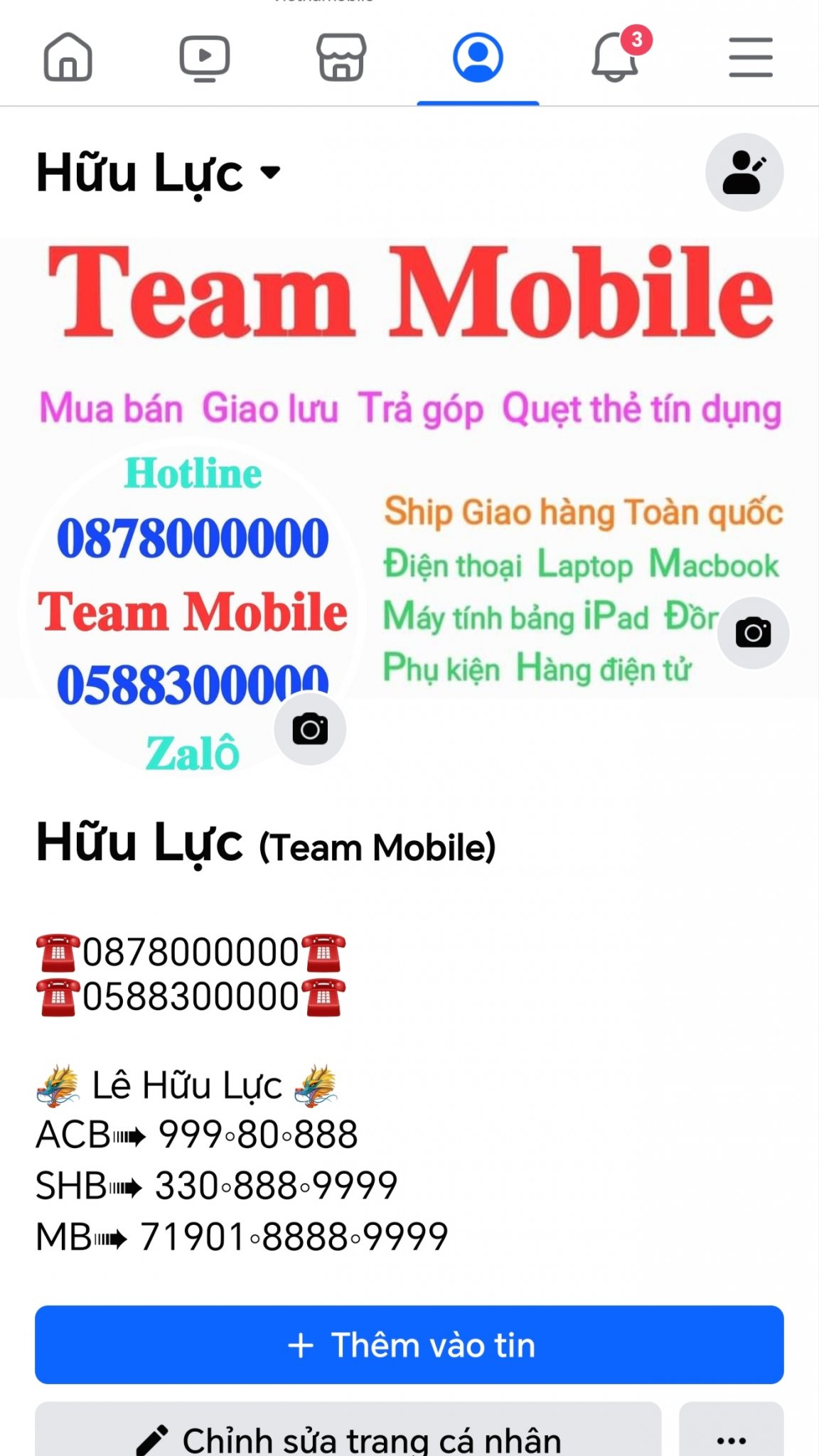
Task: Open Chỉnh sửa trang cá nhân
Action: (348, 1438)
